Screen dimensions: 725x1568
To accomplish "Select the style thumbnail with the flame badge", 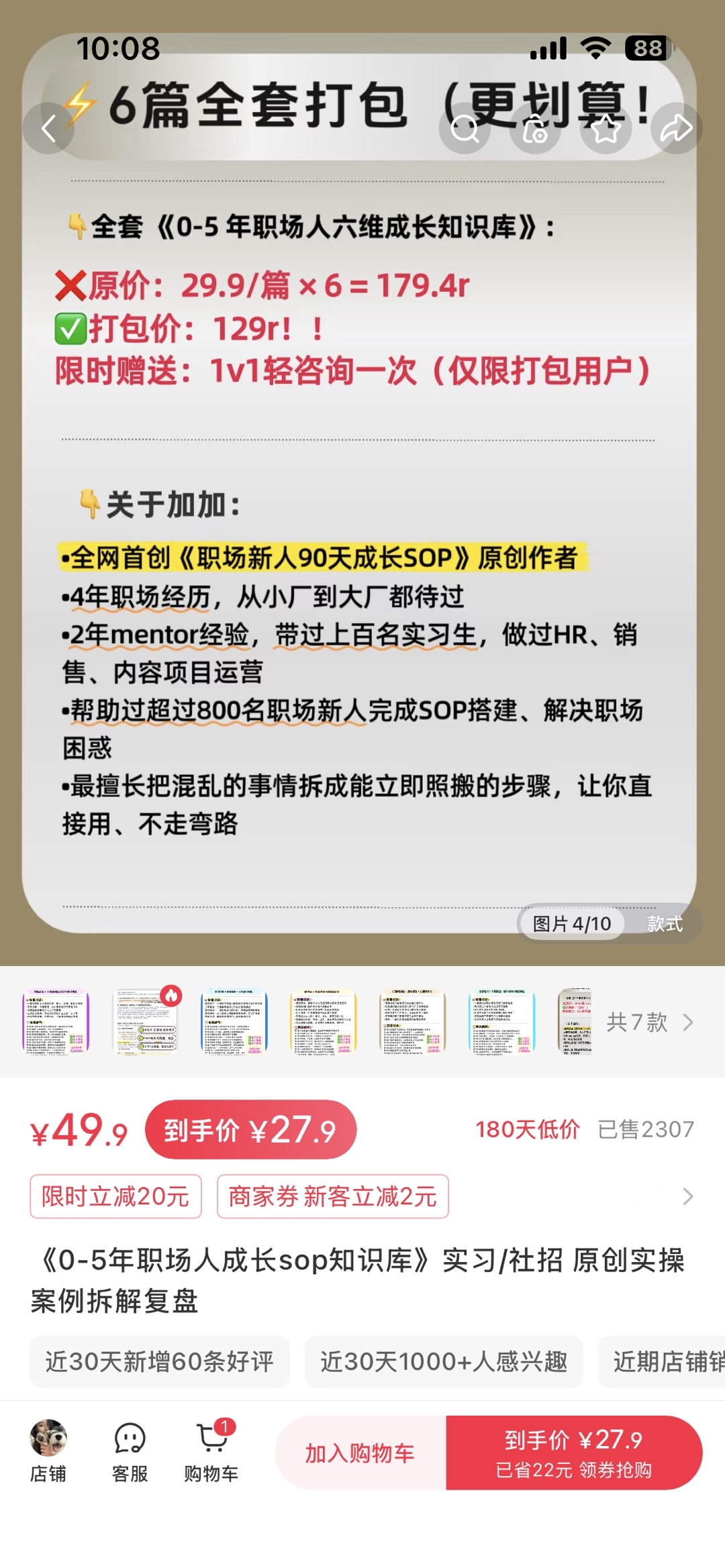I will [145, 1021].
